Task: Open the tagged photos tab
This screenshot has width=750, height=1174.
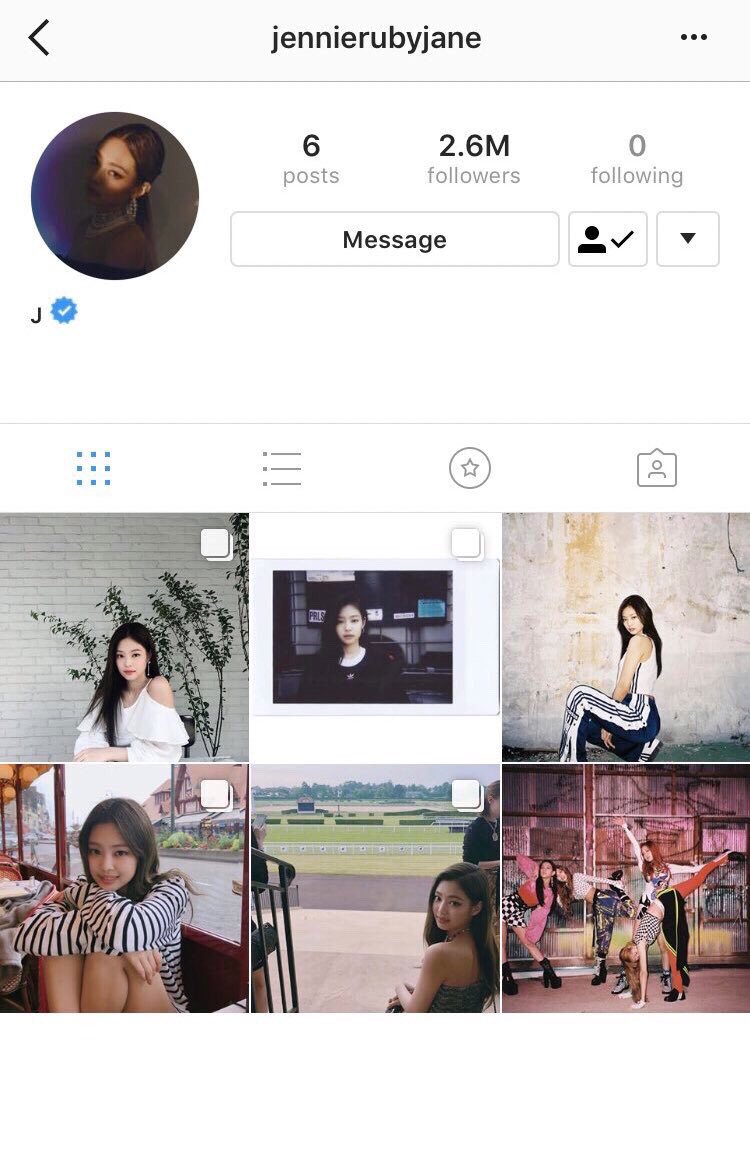Action: (657, 468)
